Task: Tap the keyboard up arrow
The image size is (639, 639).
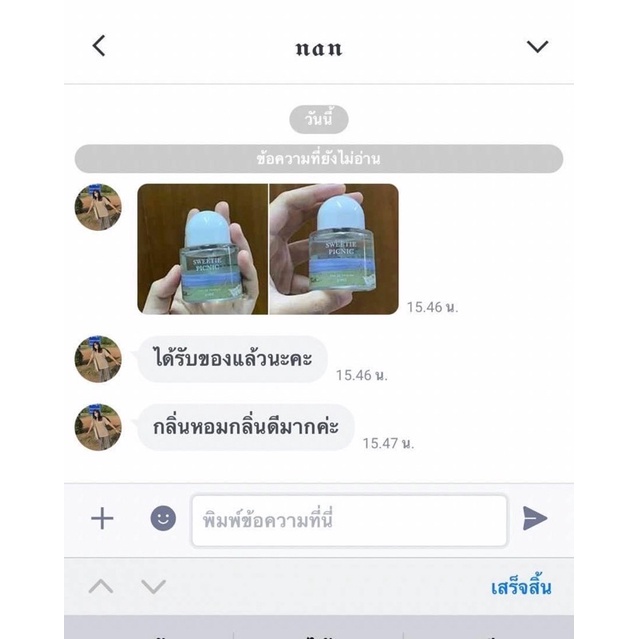Action: (101, 587)
